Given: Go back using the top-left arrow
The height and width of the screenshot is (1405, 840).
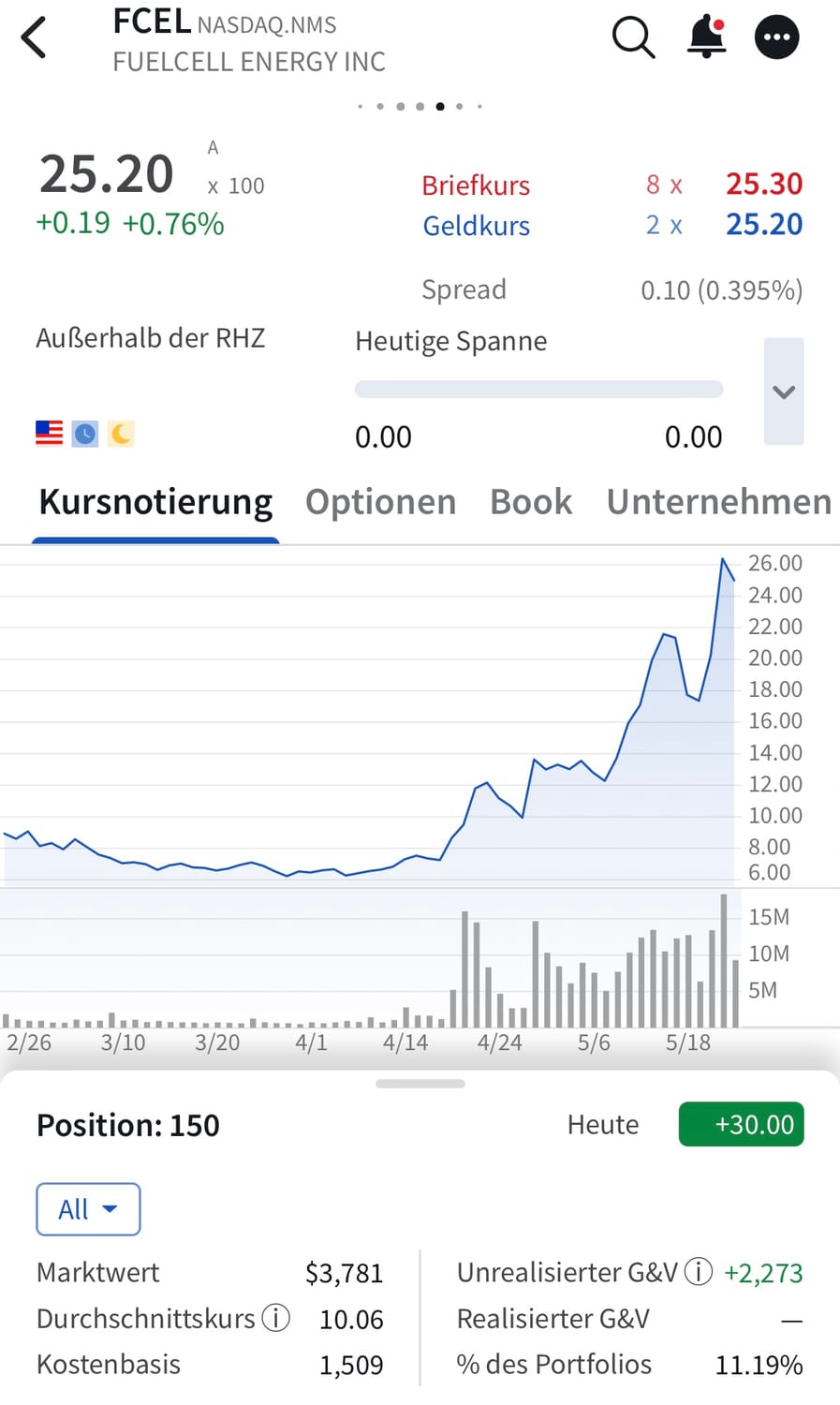Looking at the screenshot, I should pos(34,38).
